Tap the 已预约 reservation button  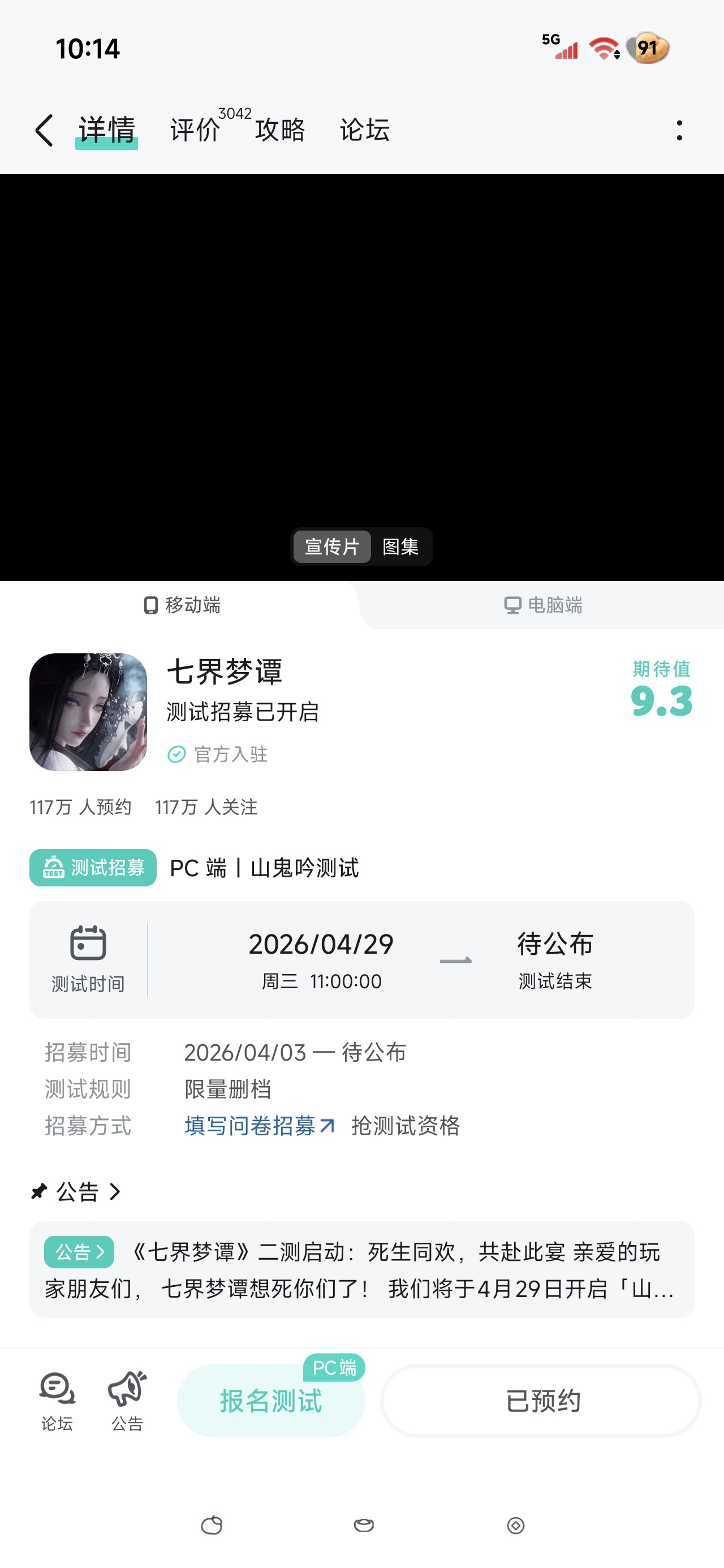pos(541,1401)
